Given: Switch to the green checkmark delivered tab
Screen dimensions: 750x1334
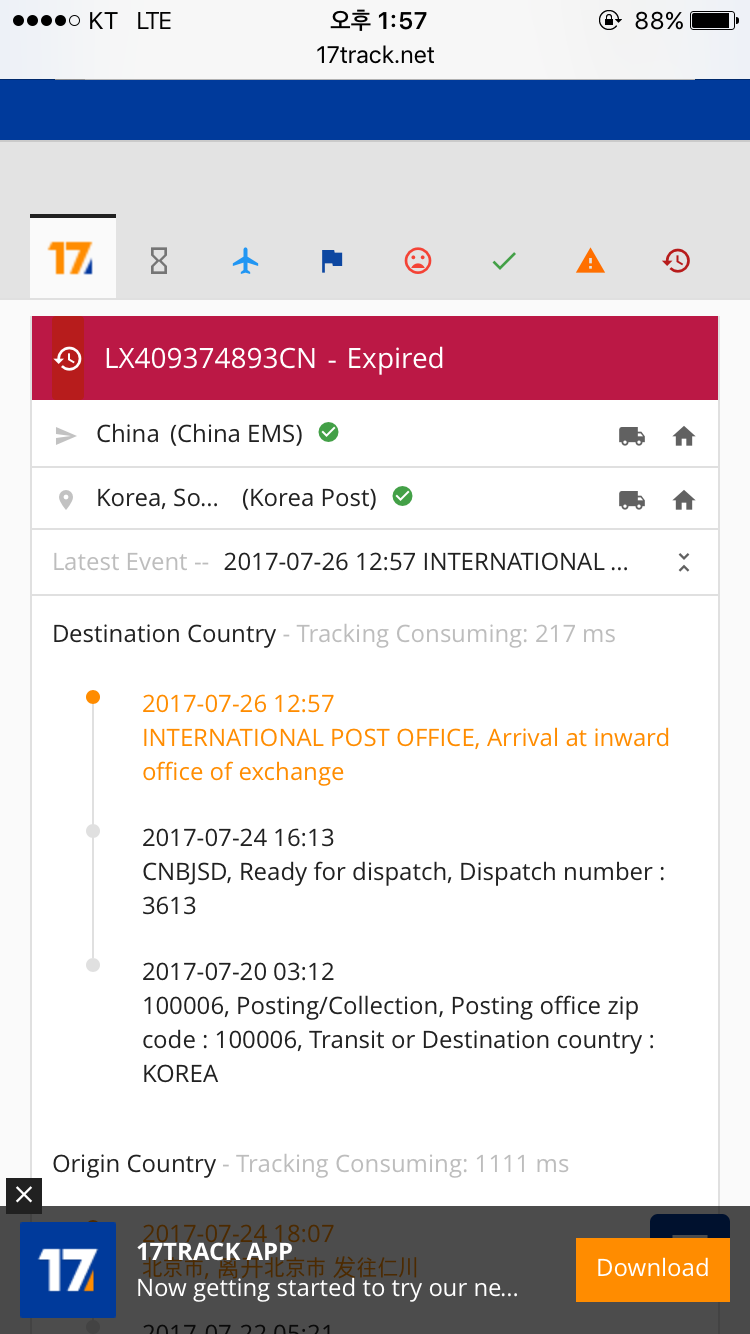Looking at the screenshot, I should click(504, 262).
